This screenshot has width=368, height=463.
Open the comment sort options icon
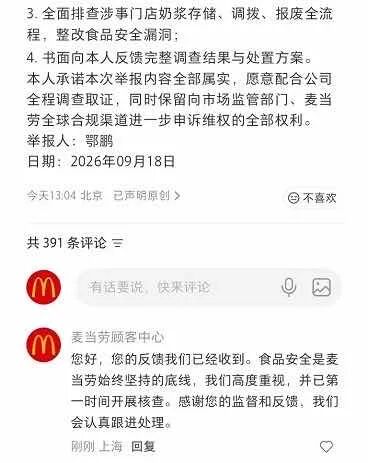pos(117,243)
